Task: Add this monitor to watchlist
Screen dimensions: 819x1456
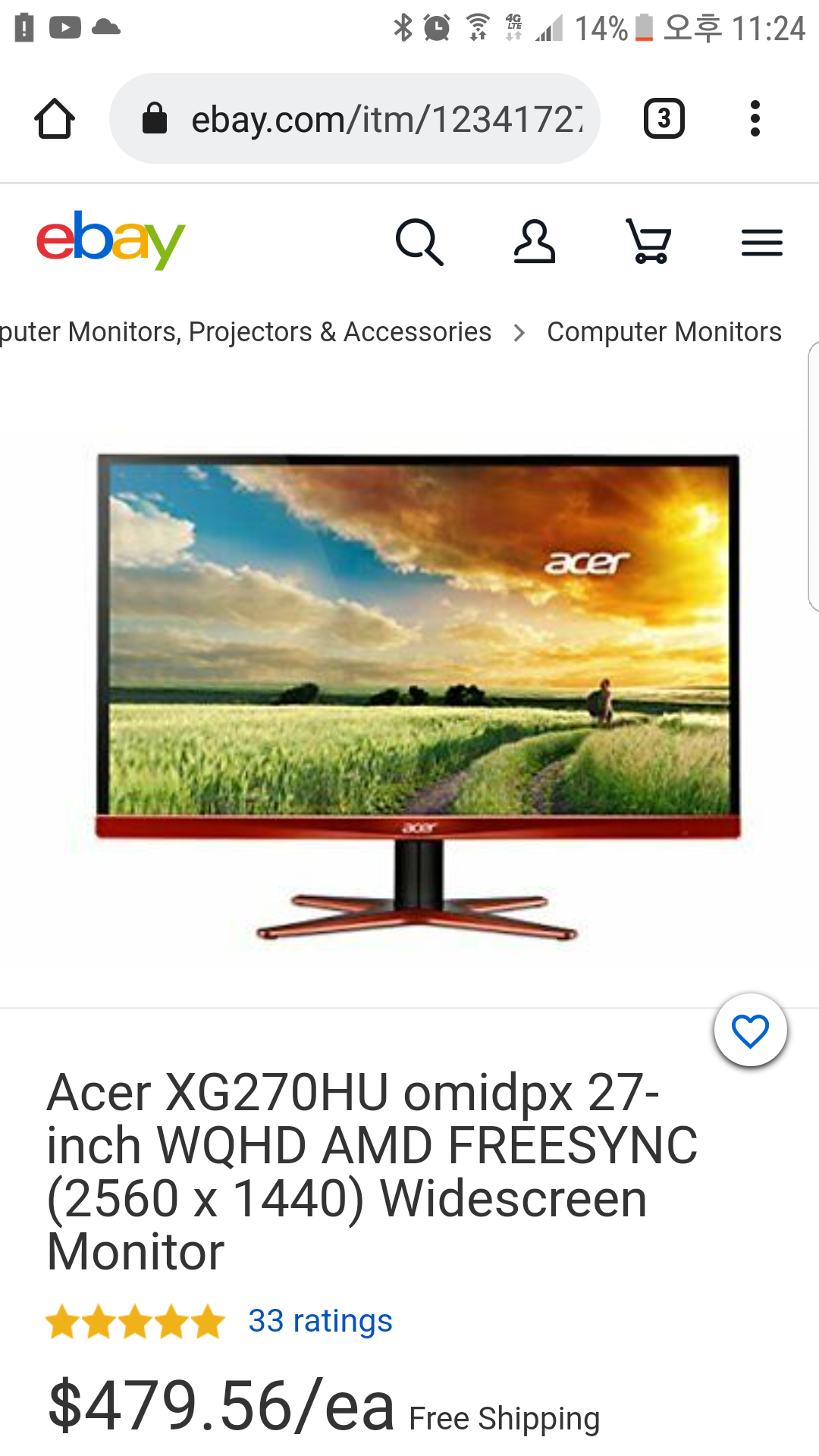Action: [x=750, y=1030]
